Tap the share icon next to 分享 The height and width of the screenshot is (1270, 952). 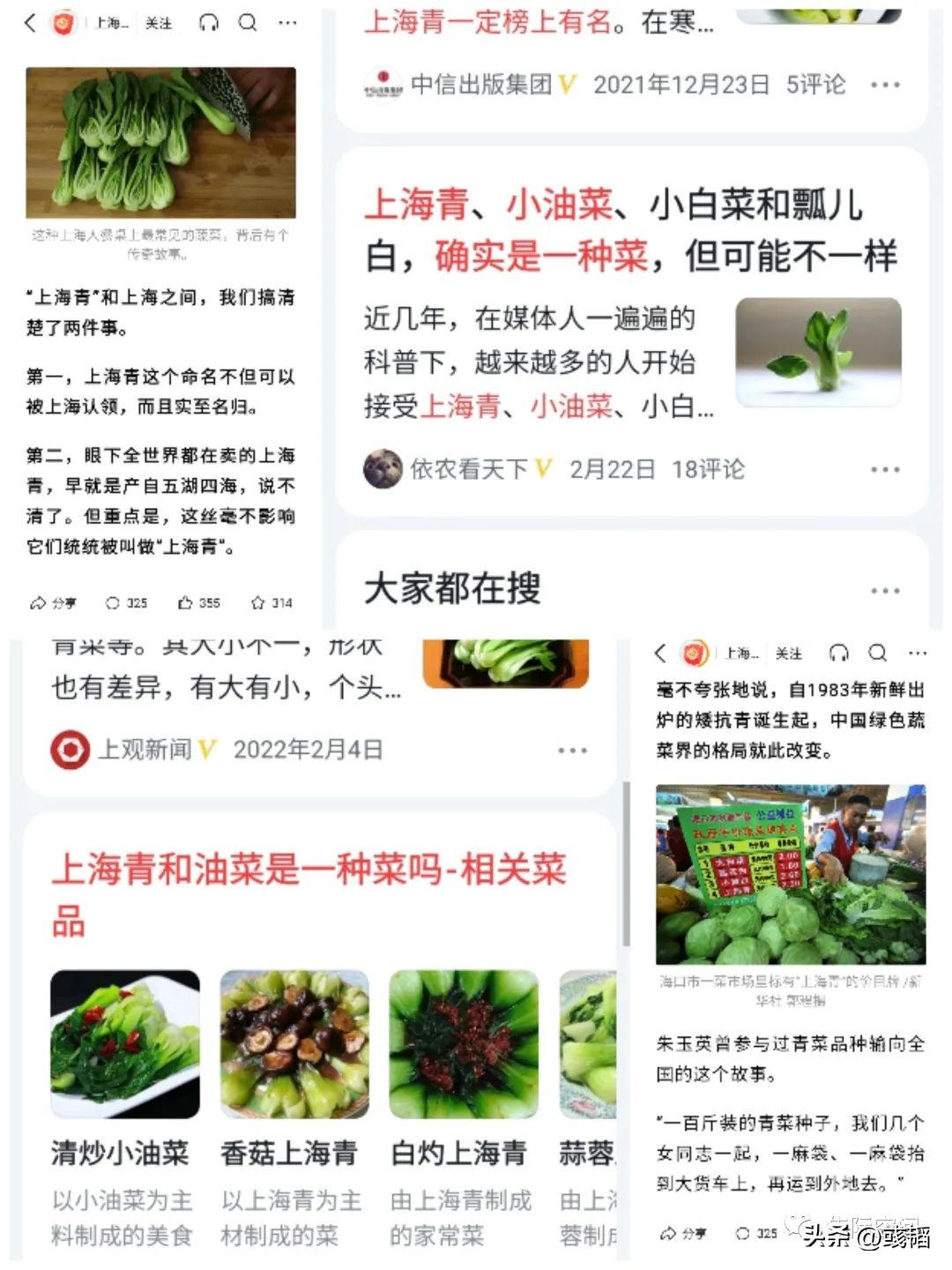[x=40, y=603]
